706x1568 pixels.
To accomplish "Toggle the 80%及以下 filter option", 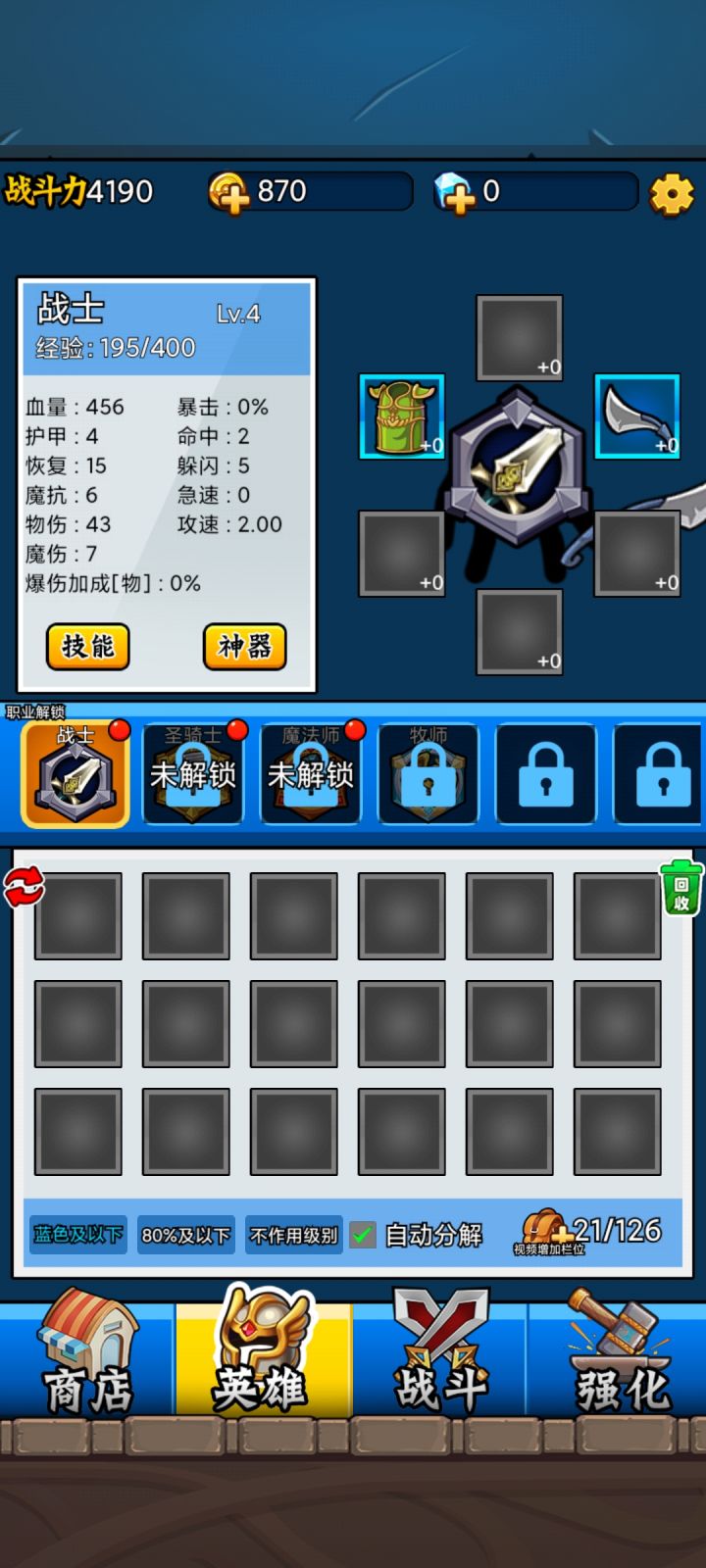I will [x=185, y=1237].
